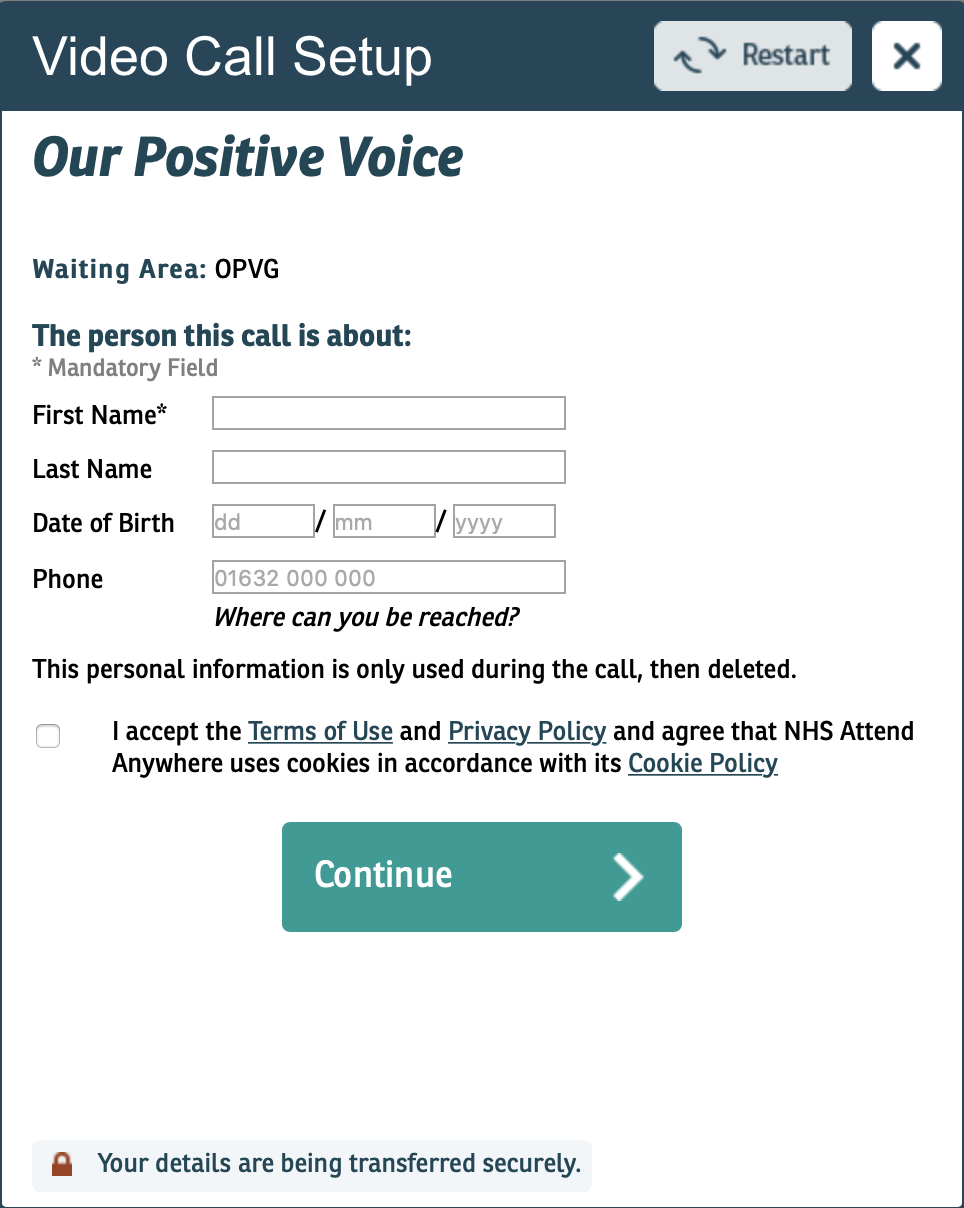Focus the Phone number field
The height and width of the screenshot is (1208, 964).
point(389,577)
